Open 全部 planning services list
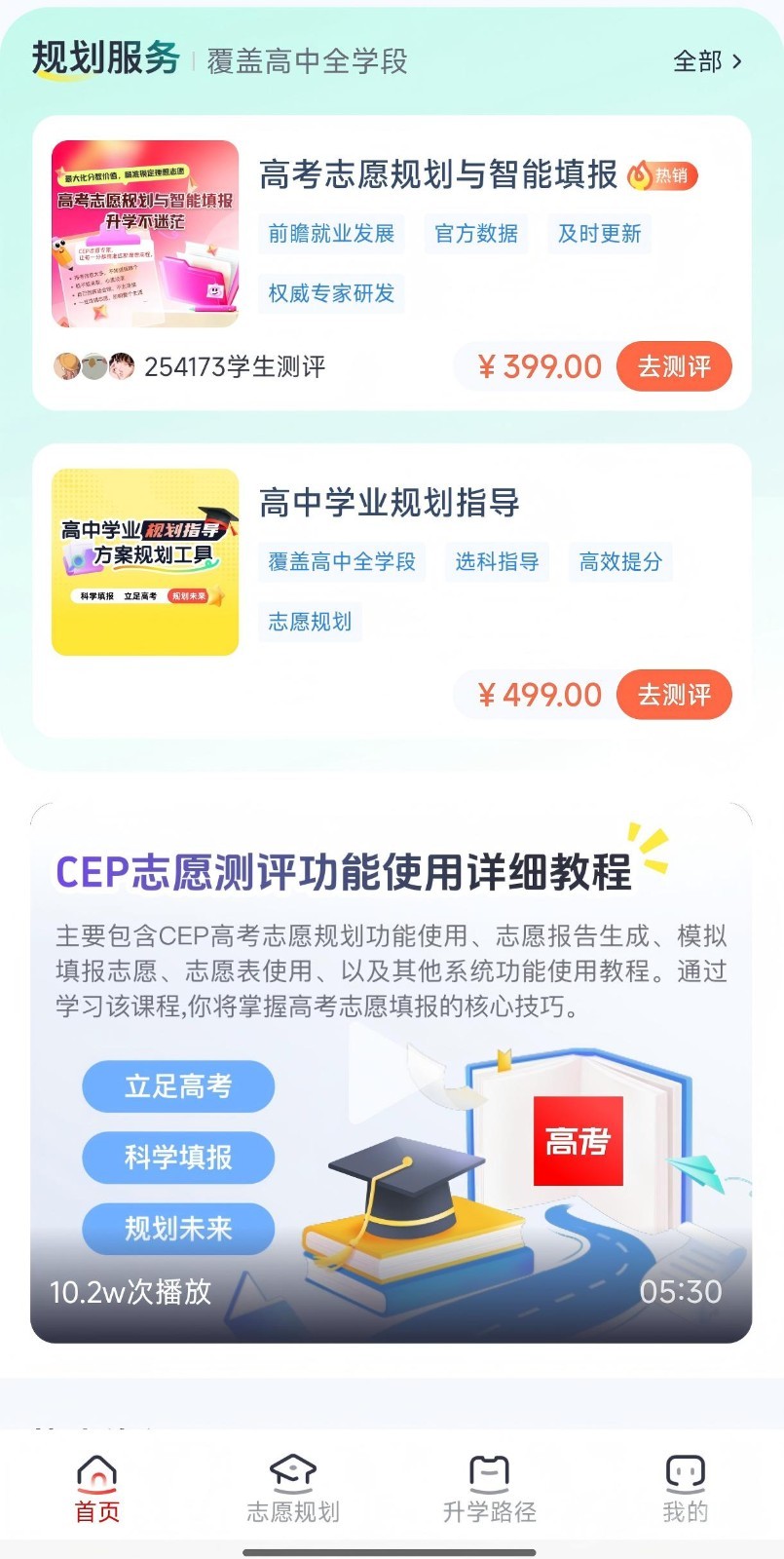Image resolution: width=784 pixels, height=1559 pixels. tap(707, 62)
